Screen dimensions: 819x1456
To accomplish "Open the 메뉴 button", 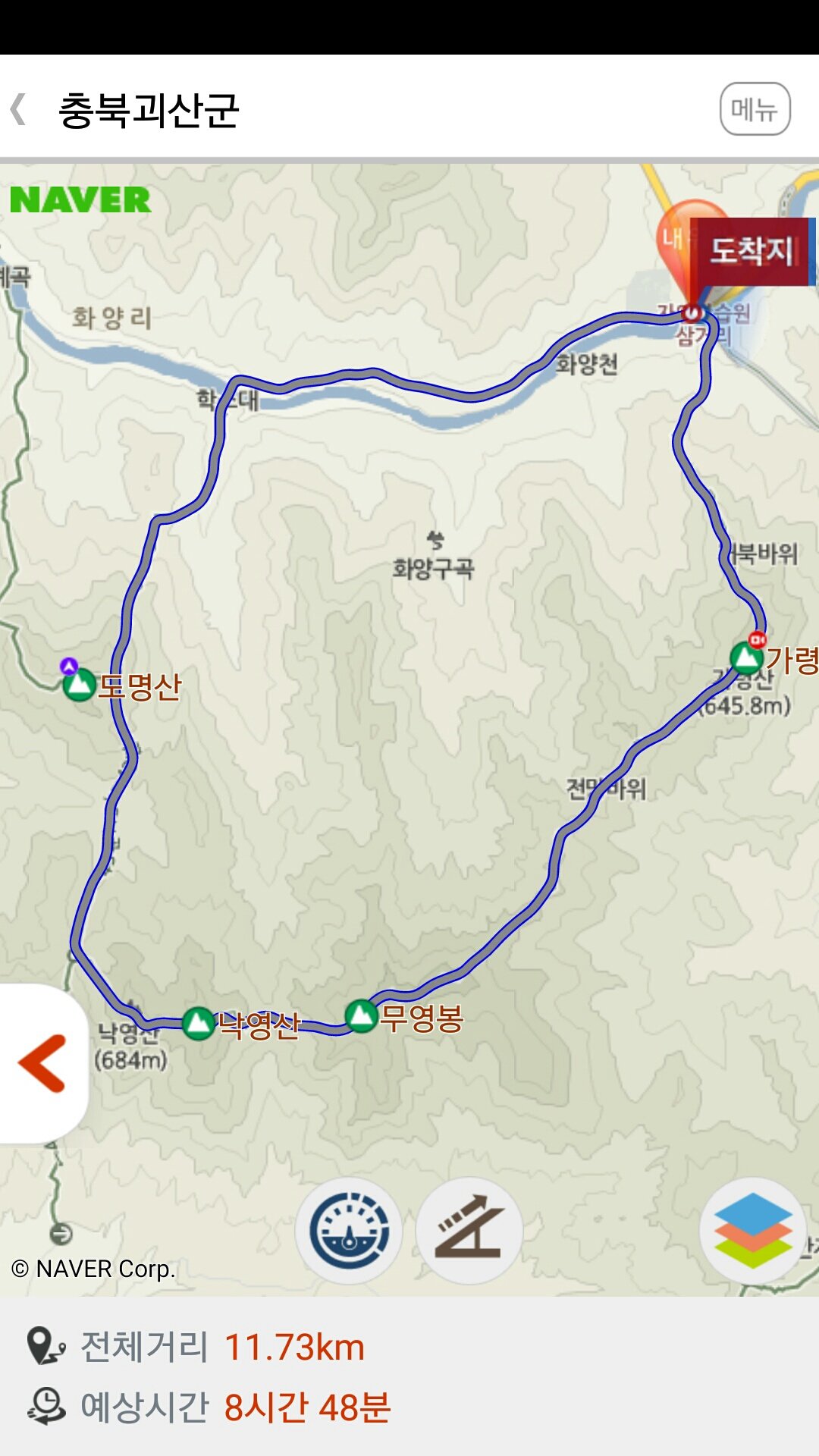I will [755, 109].
